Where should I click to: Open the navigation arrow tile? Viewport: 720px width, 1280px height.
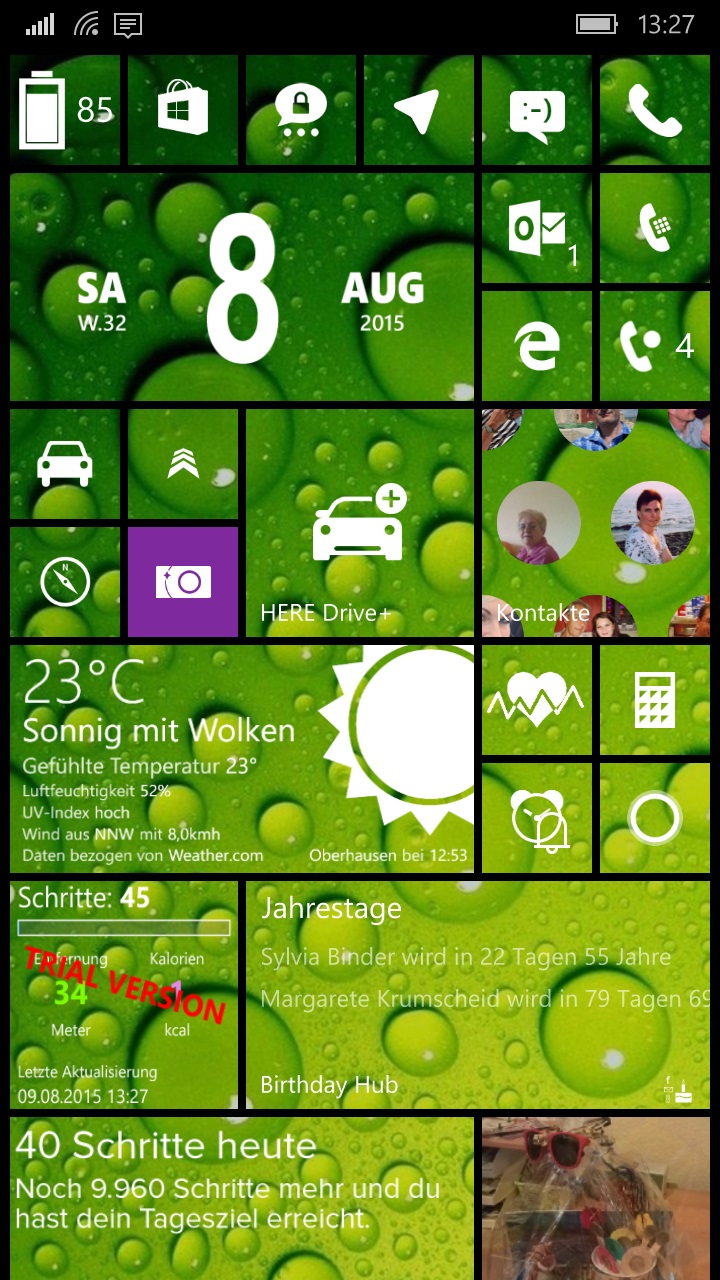[x=419, y=110]
